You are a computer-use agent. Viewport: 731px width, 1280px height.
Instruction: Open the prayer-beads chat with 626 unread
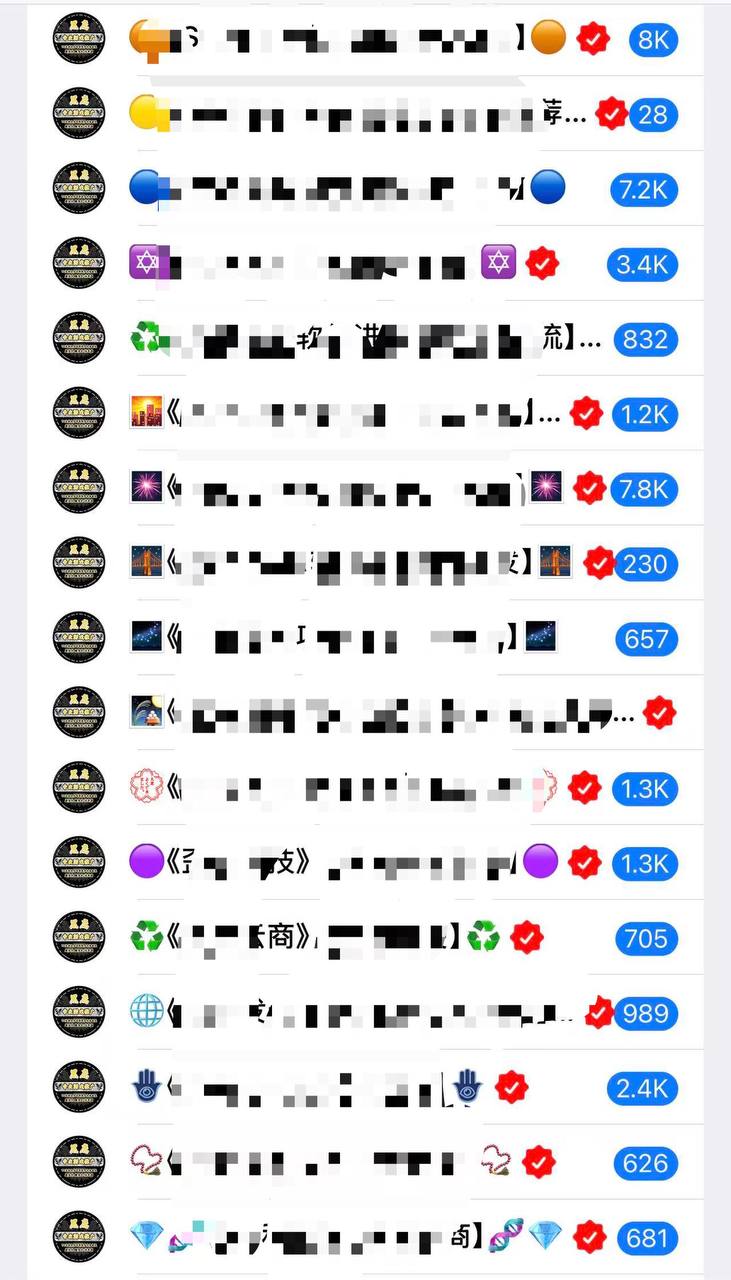(365, 1163)
